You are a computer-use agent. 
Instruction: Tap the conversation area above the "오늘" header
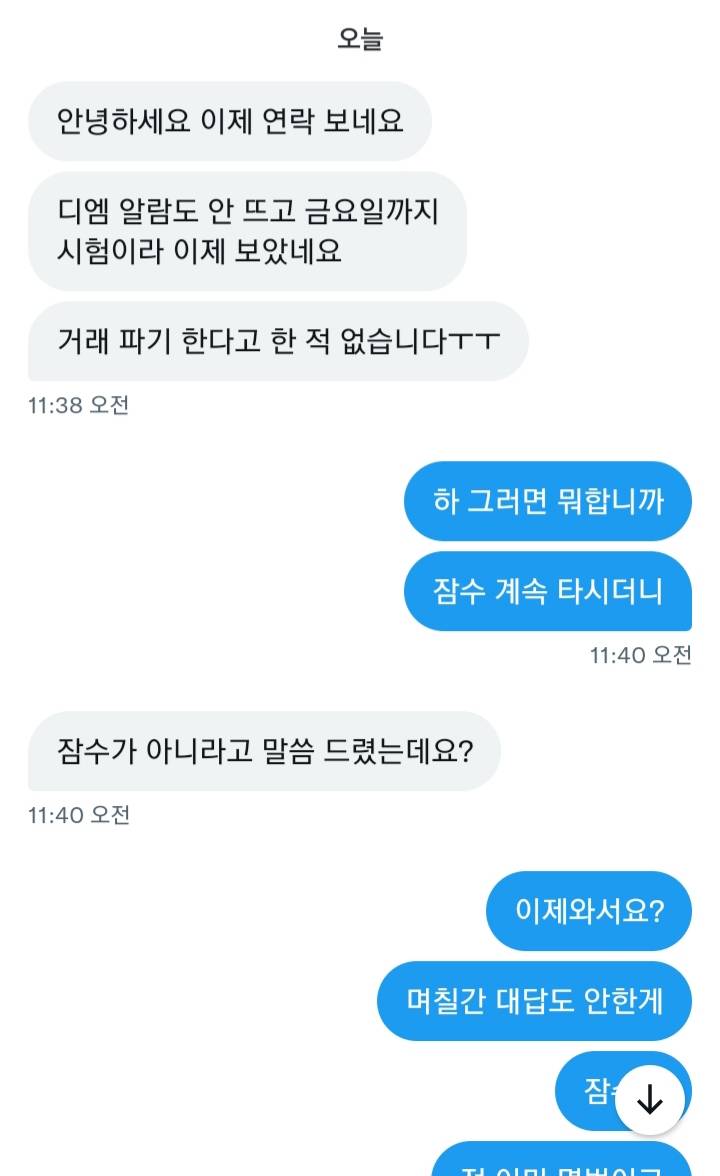(360, 10)
